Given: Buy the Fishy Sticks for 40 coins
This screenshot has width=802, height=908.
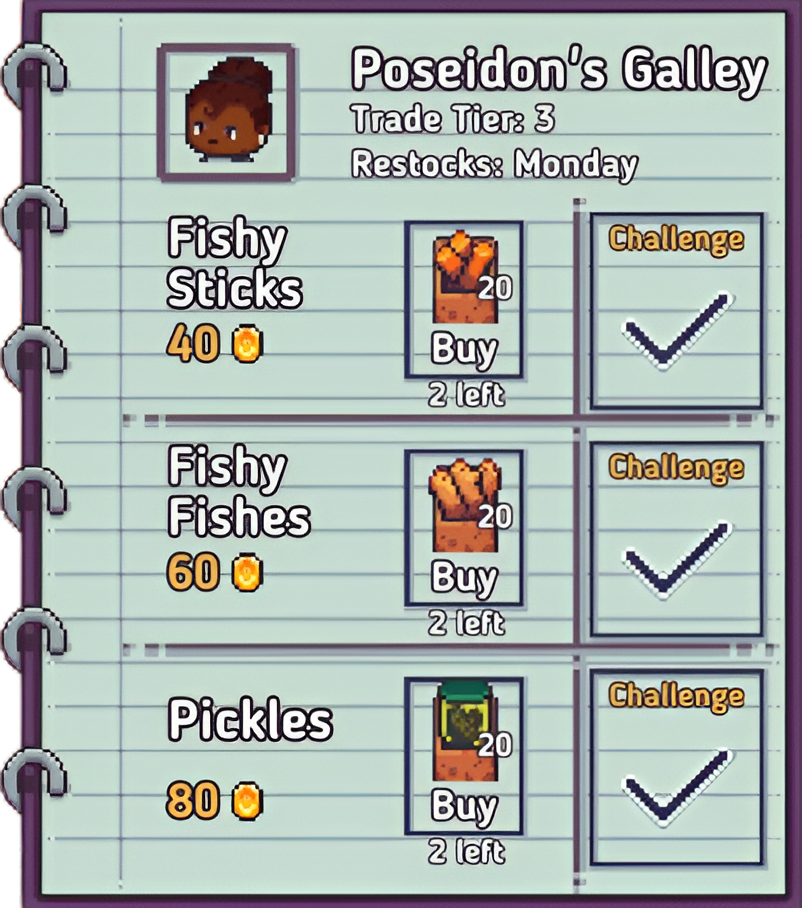Looking at the screenshot, I should click(464, 300).
